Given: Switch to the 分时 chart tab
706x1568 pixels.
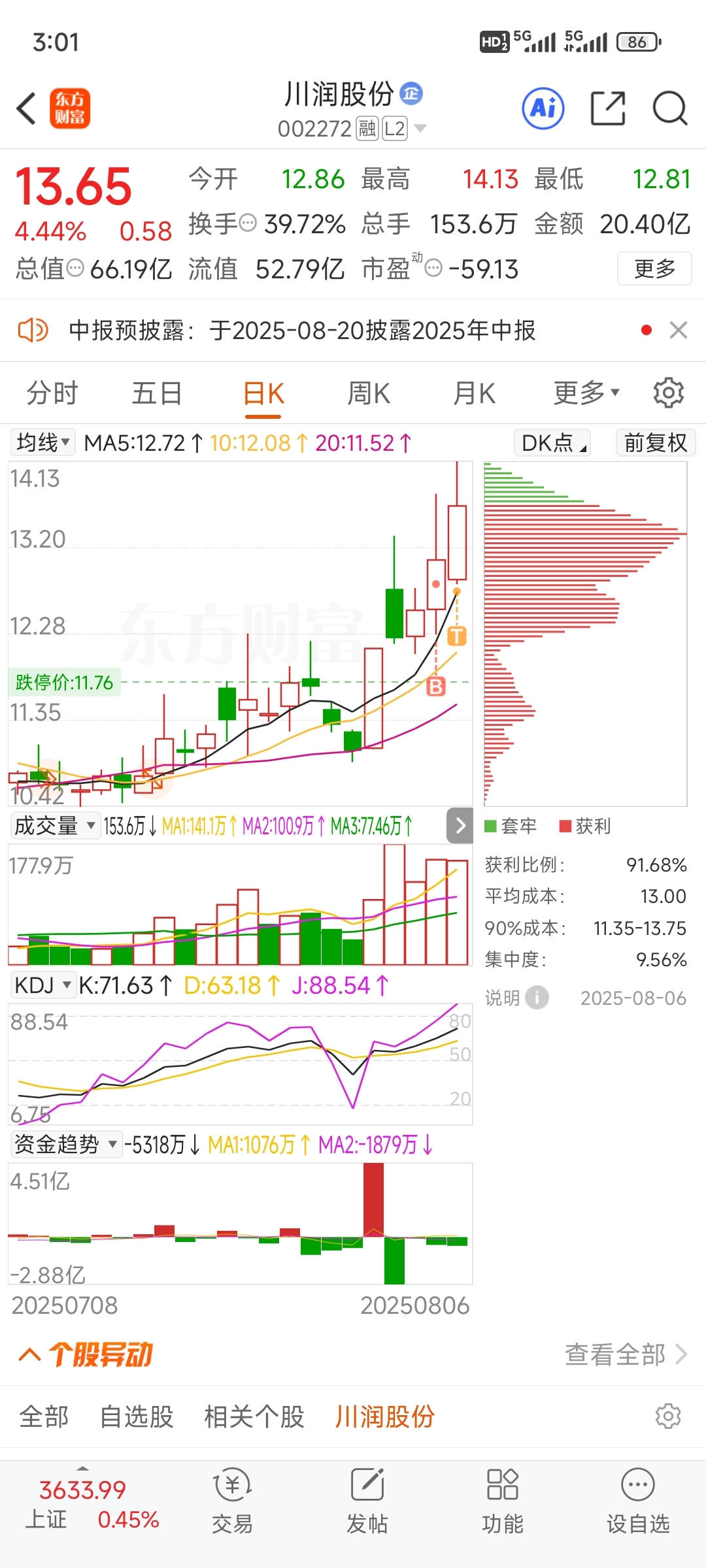Looking at the screenshot, I should 52,394.
